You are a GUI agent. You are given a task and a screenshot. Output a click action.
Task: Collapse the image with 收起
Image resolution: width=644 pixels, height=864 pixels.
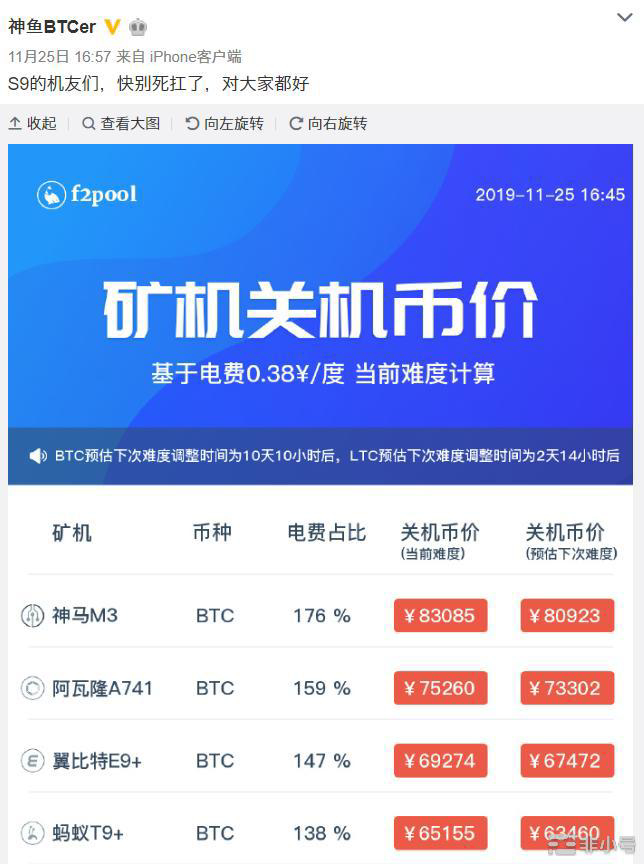pos(33,123)
